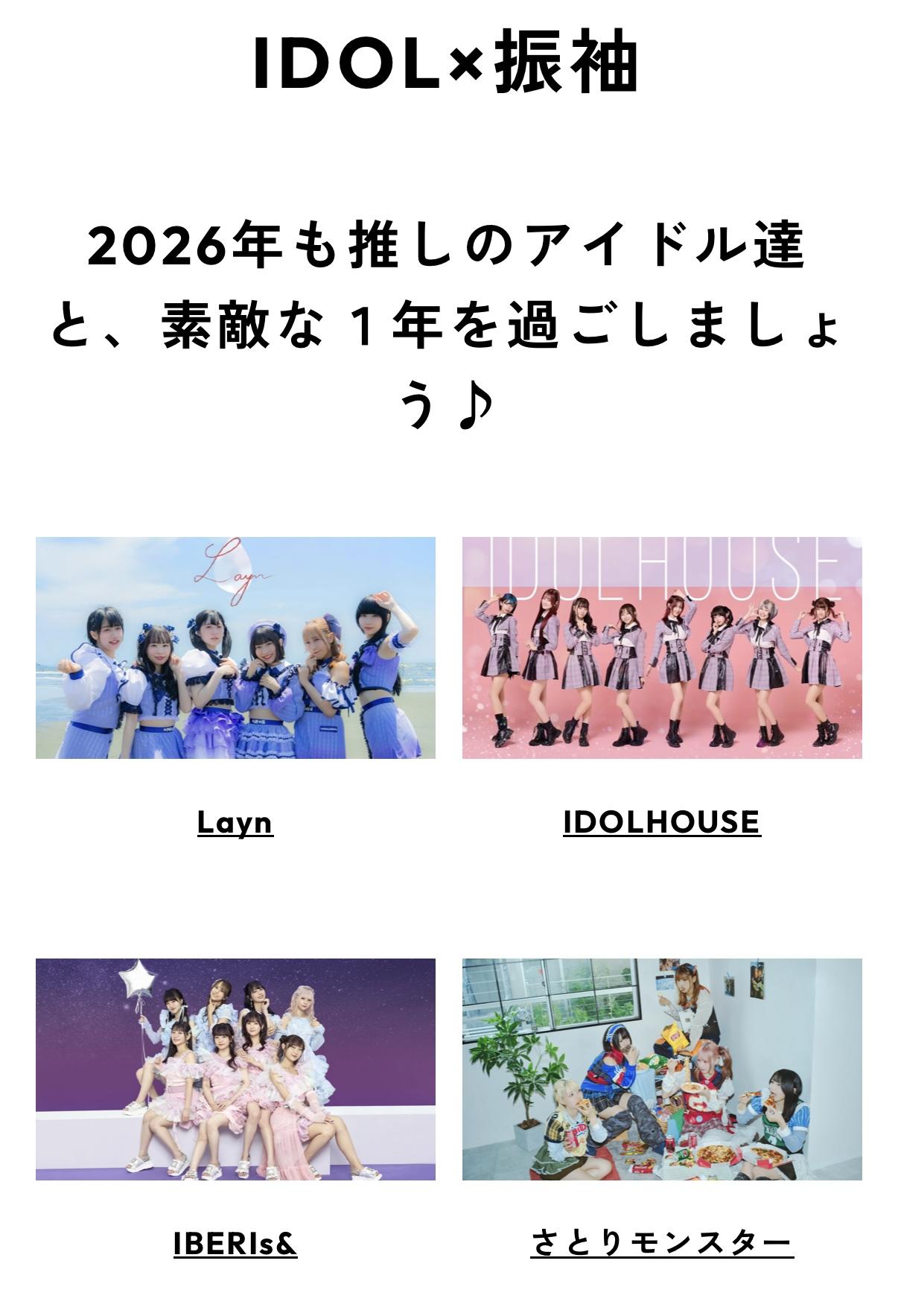This screenshot has height=1316, width=898.
Task: Visit the underlined IDOLHOUSE link
Action: coord(662,822)
